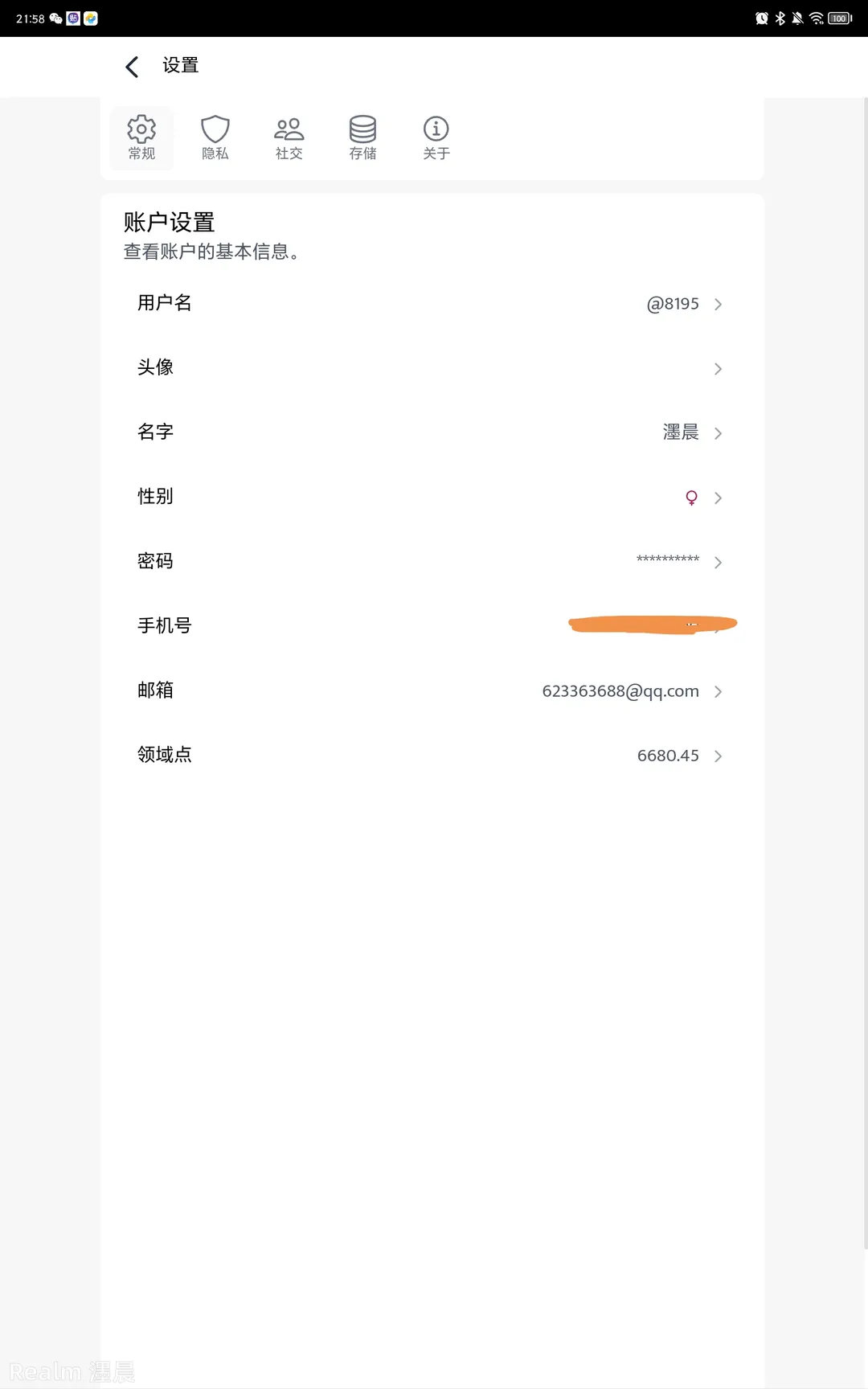Edit the 名字 row

[432, 432]
